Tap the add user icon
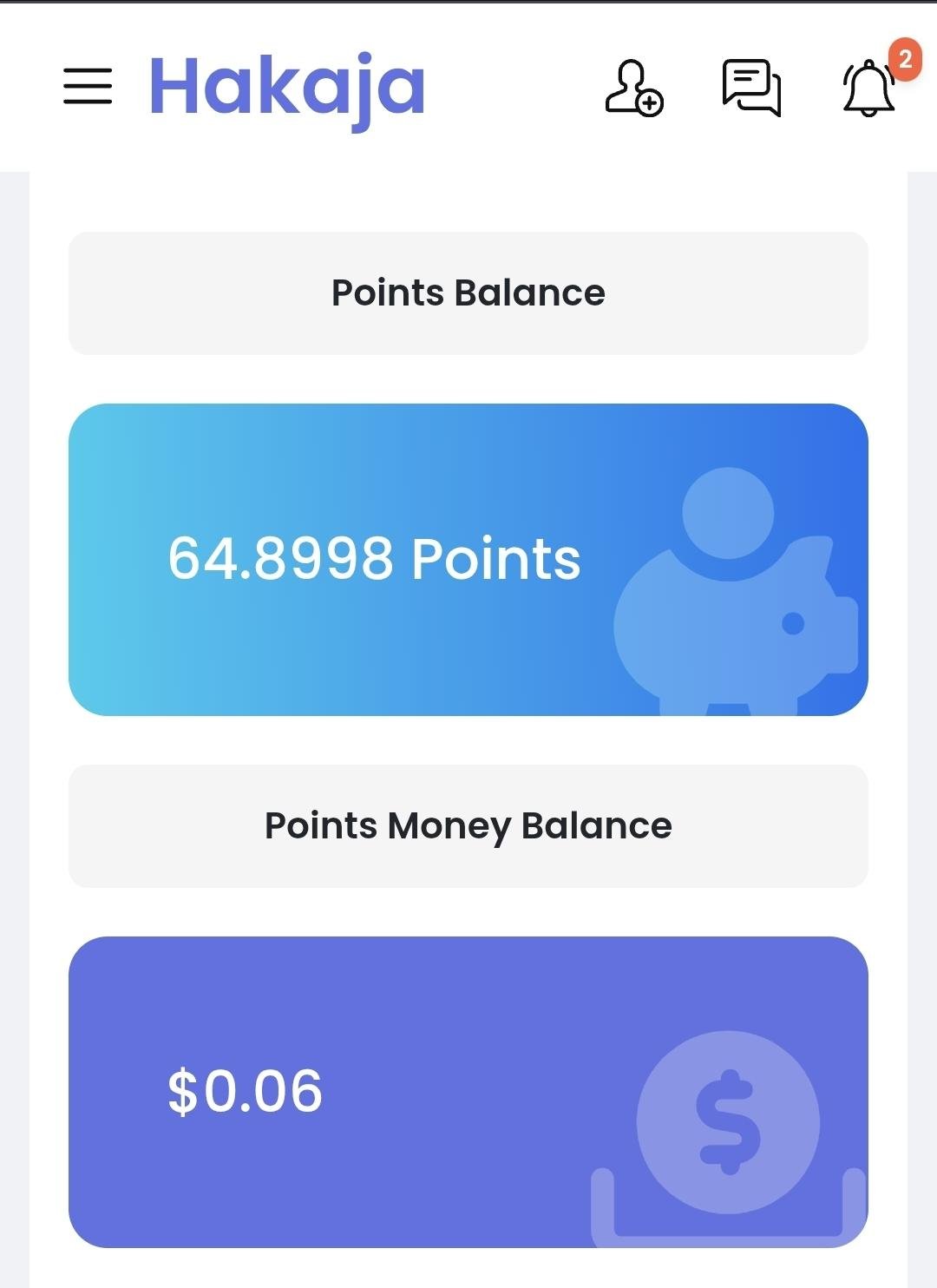 point(633,87)
